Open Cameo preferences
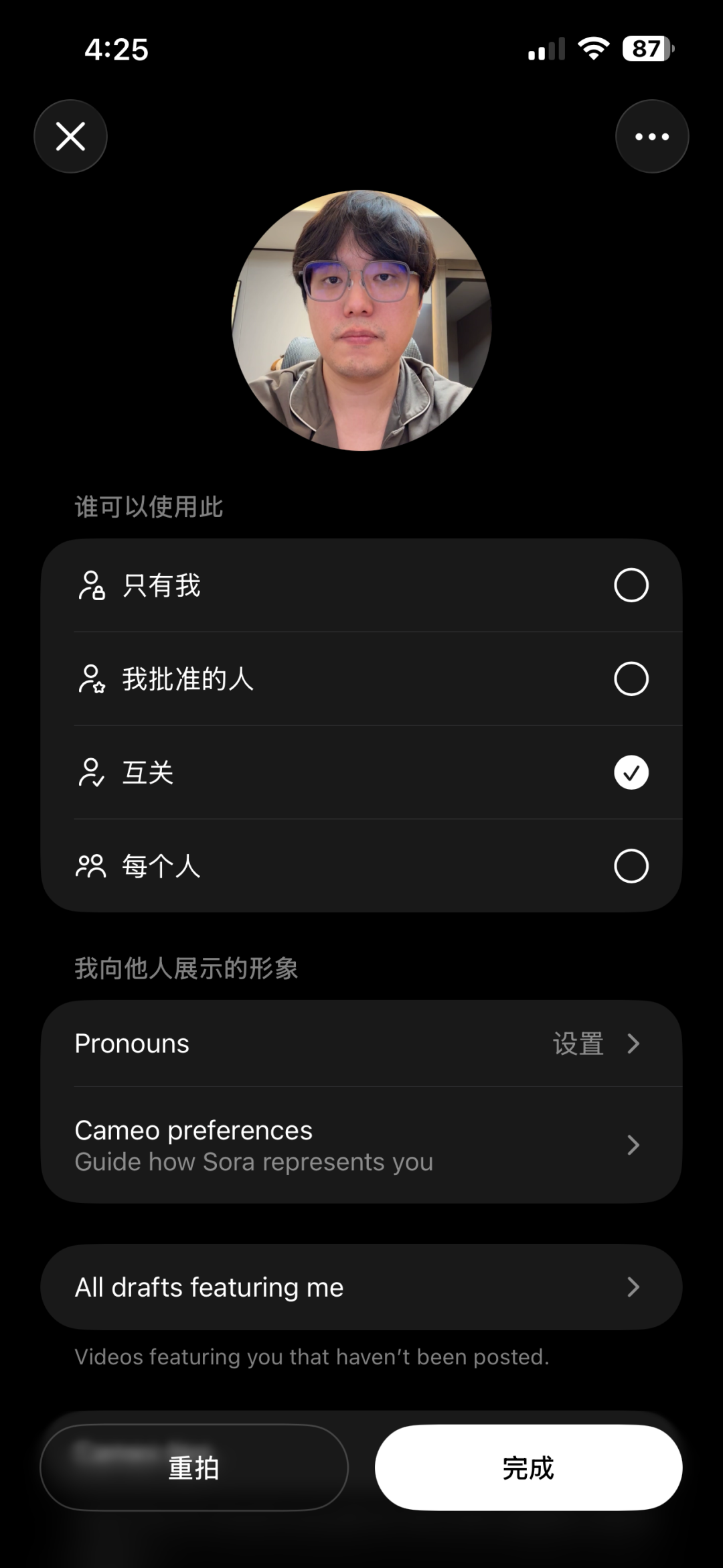Image resolution: width=723 pixels, height=1568 pixels. tap(361, 1145)
